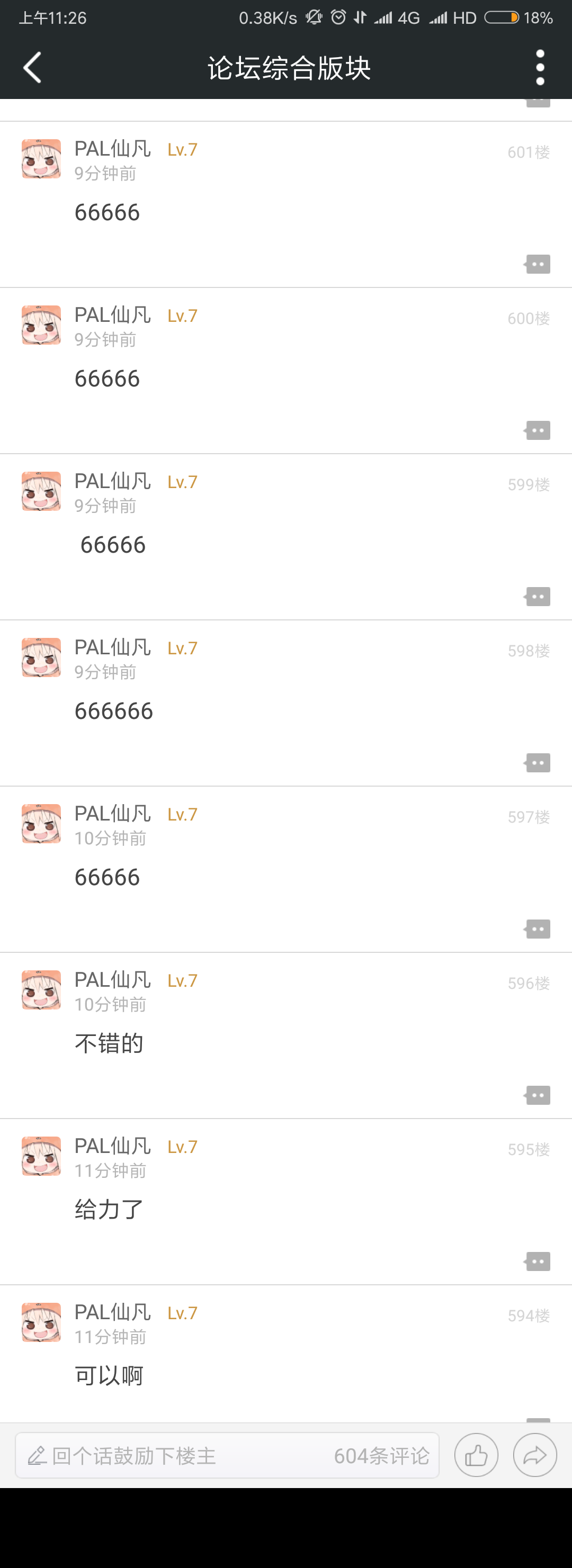Viewport: 572px width, 1568px height.
Task: Open PAL仙凡 avatar on 601楼
Action: (x=41, y=159)
